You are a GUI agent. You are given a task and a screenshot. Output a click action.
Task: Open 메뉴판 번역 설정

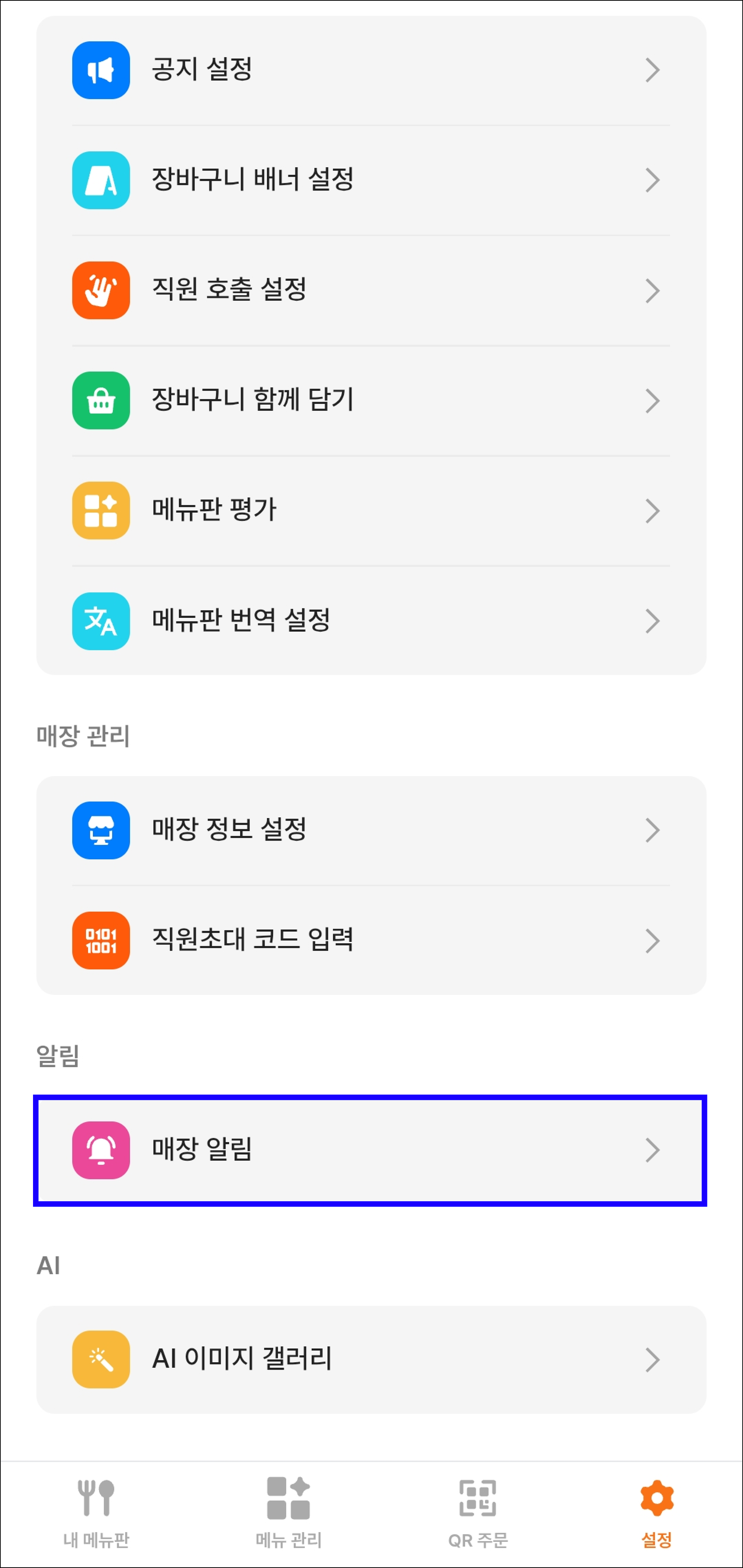point(370,621)
